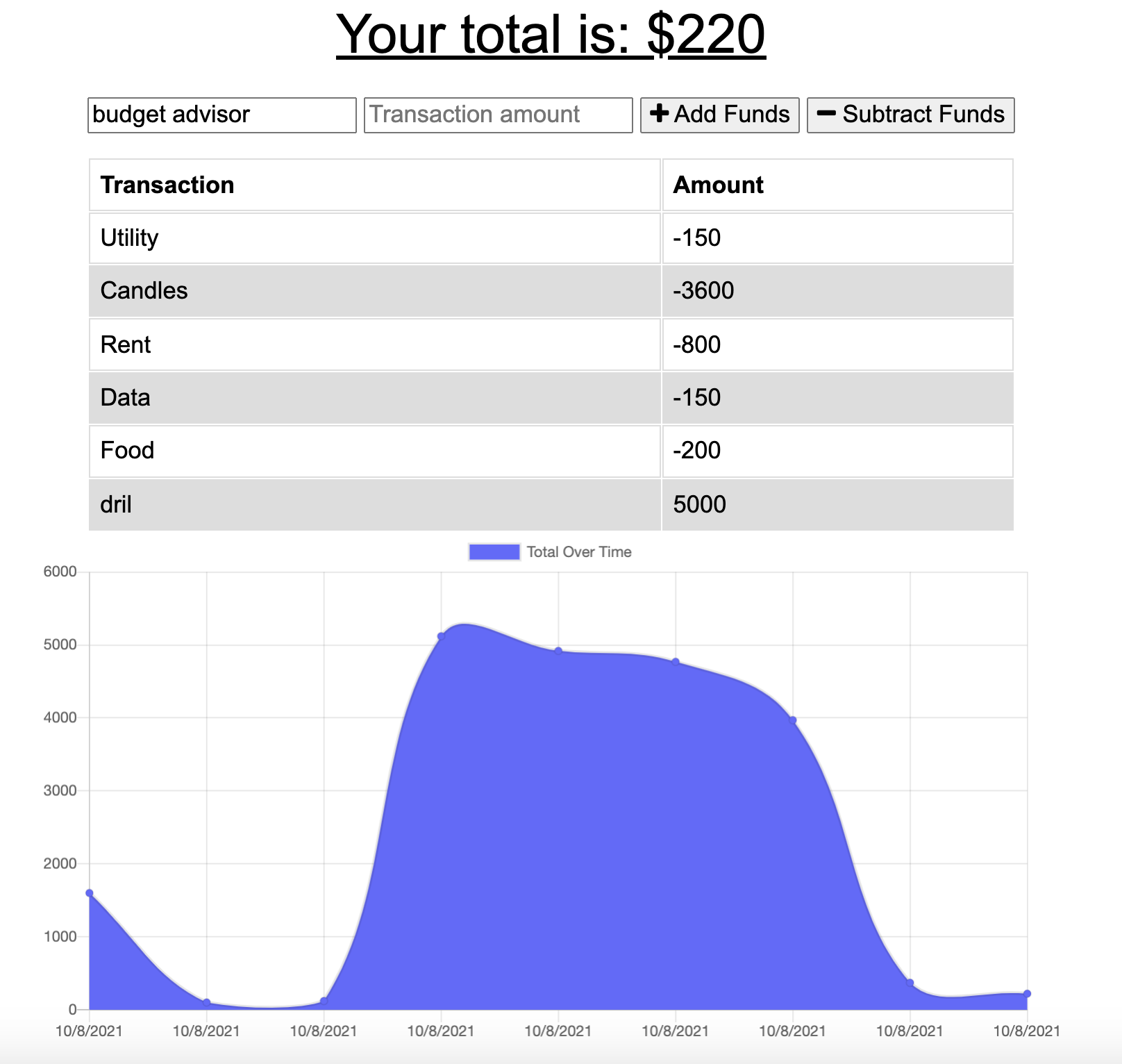Viewport: 1122px width, 1064px height.
Task: Toggle the Total Over Time chart legend
Action: [x=550, y=552]
